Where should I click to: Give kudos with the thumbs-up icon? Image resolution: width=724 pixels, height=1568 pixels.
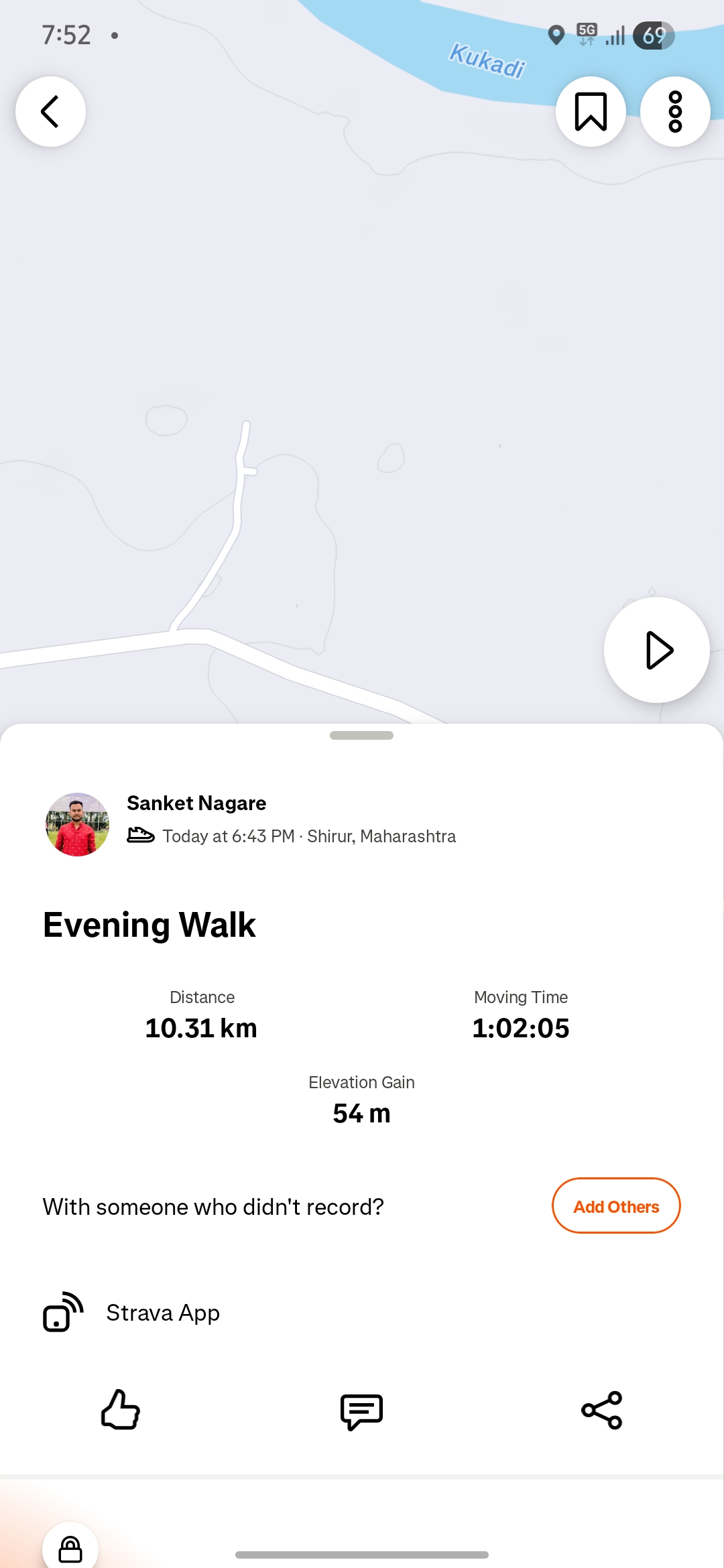coord(121,1410)
